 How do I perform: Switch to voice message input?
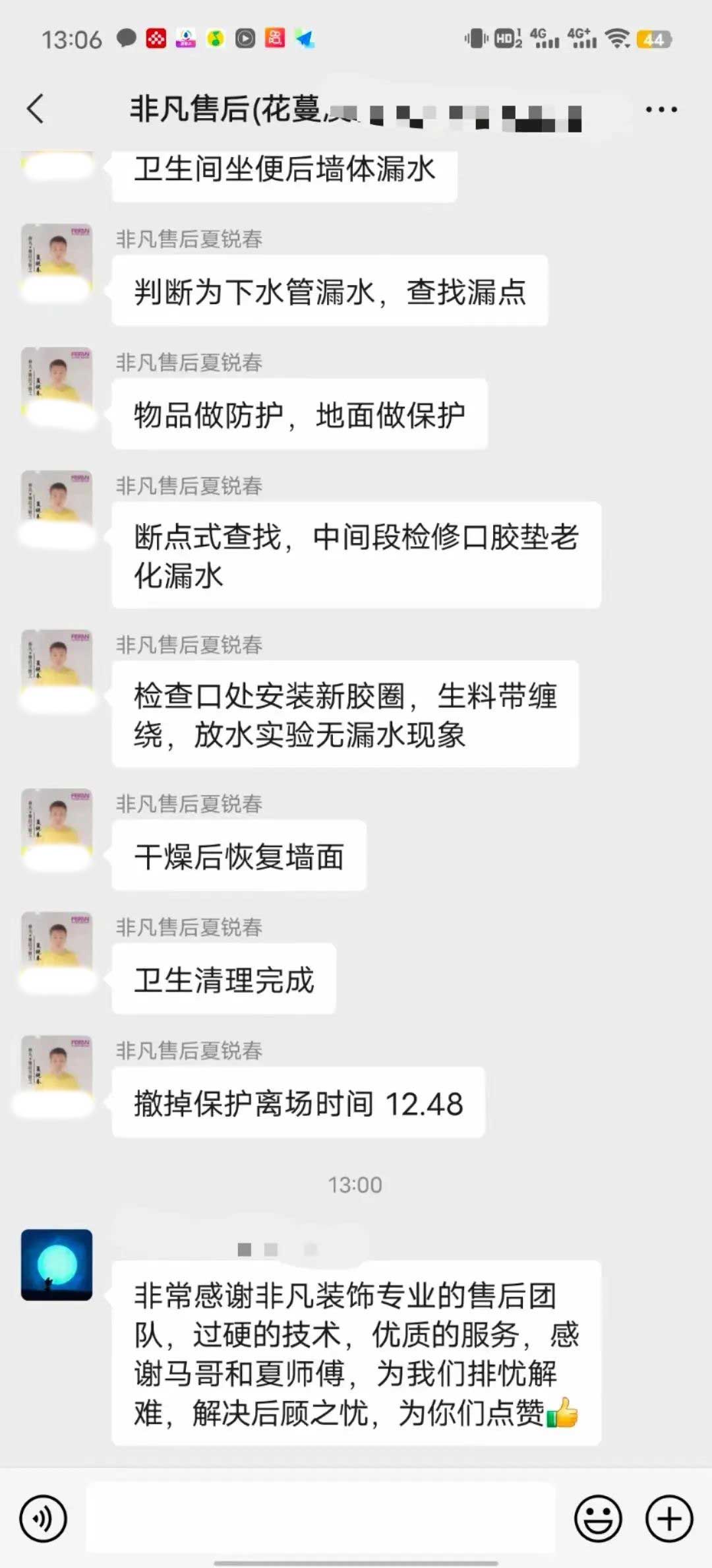[44, 1519]
